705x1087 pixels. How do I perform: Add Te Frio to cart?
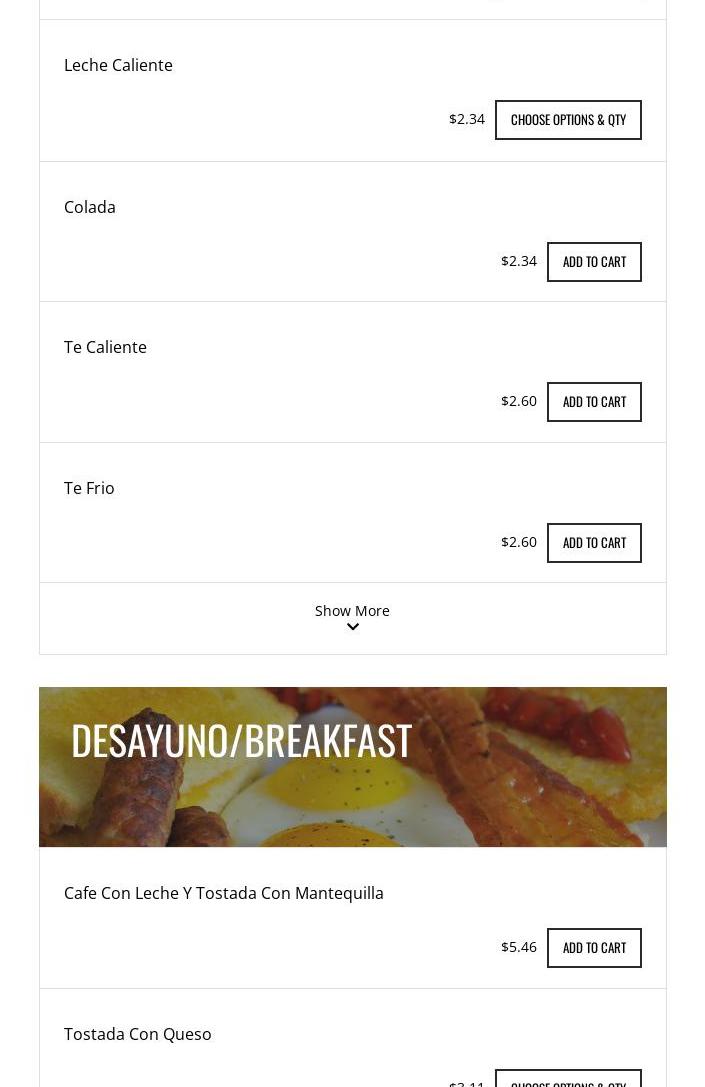click(594, 543)
